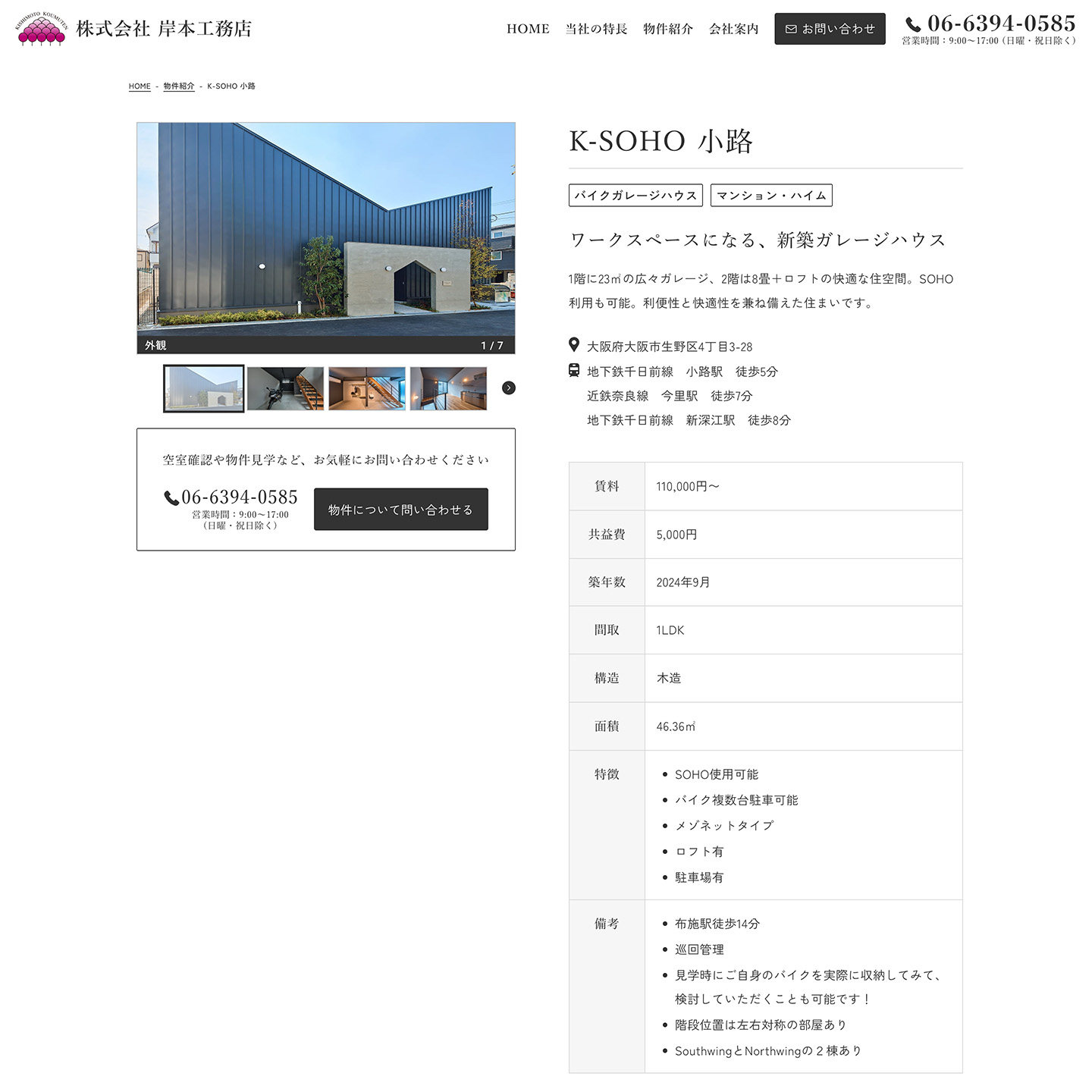Select the fourth room thumbnail

(448, 388)
